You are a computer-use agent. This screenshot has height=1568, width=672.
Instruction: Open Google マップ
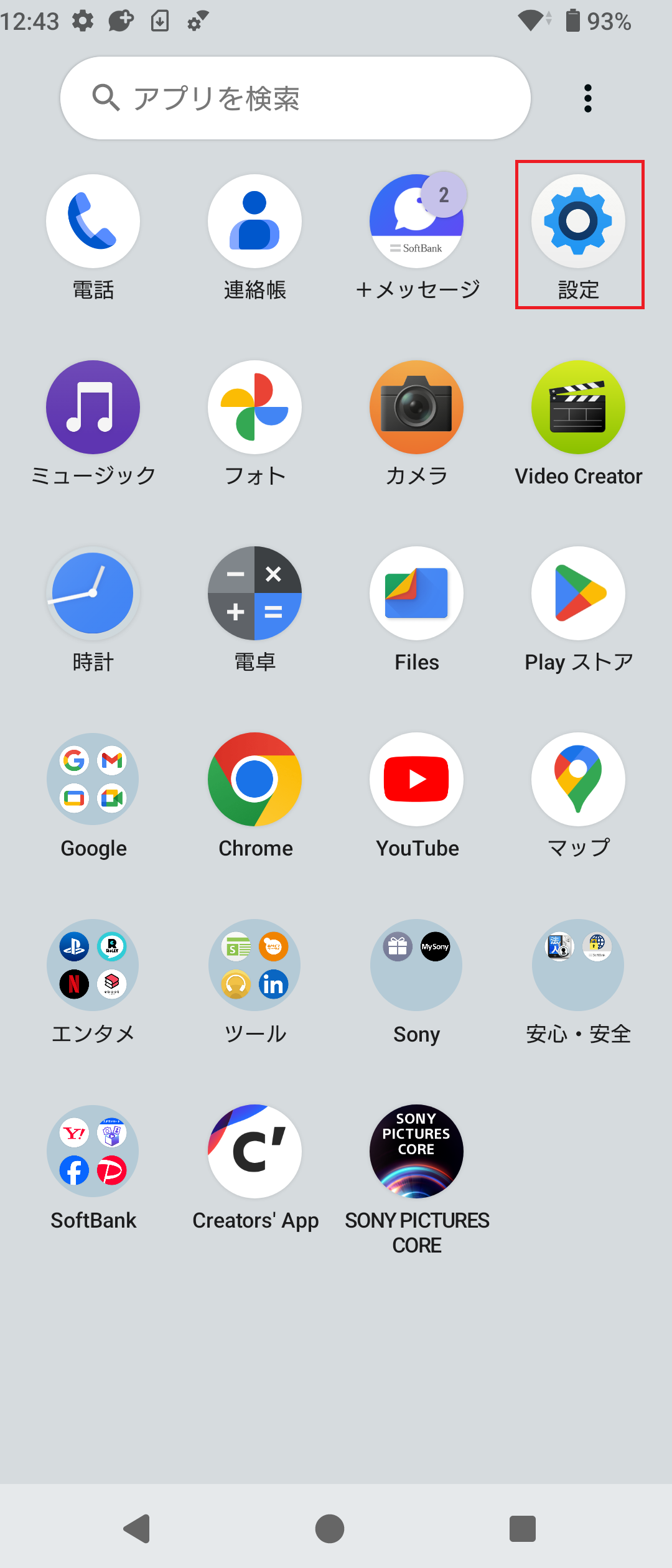578,779
